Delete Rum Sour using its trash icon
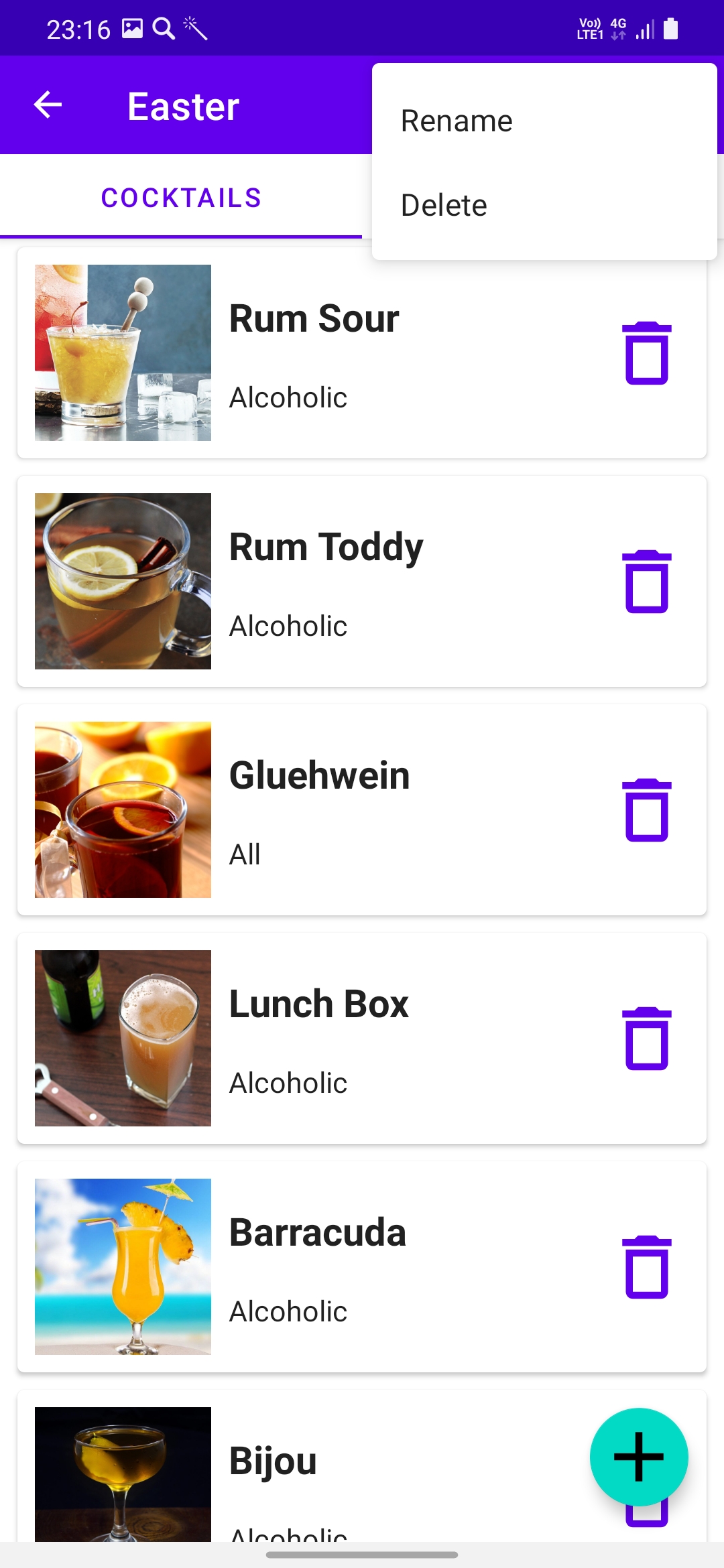The width and height of the screenshot is (724, 1568). (x=646, y=354)
